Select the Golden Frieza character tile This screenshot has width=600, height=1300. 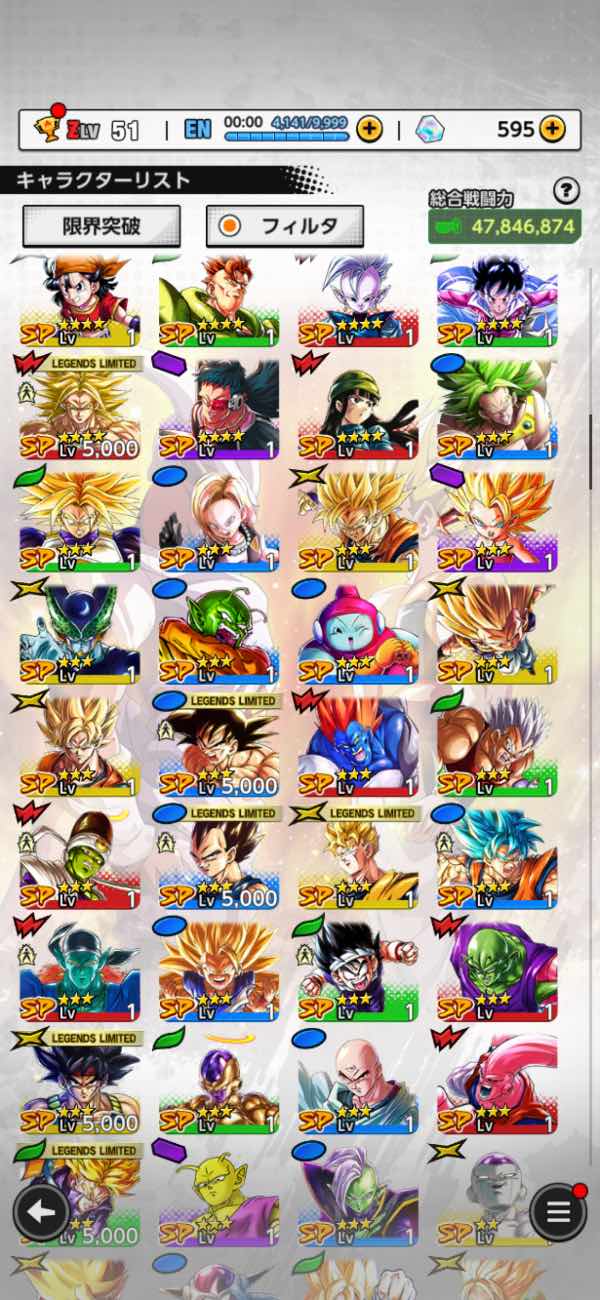click(x=218, y=1083)
